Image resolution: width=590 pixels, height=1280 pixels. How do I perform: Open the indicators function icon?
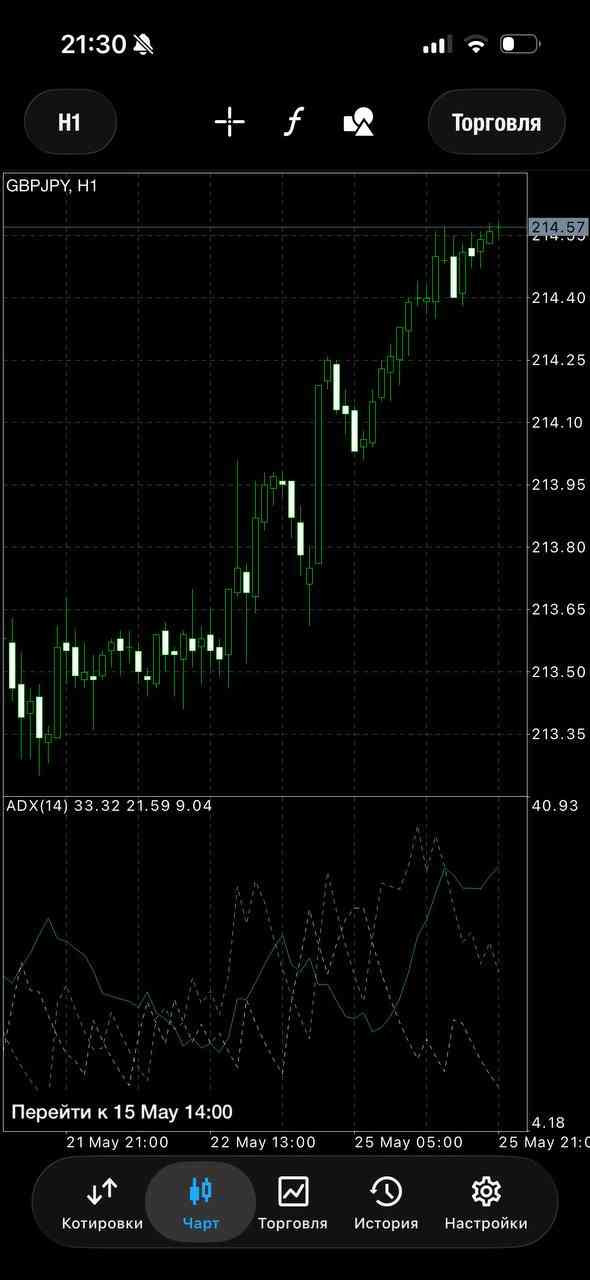click(293, 123)
